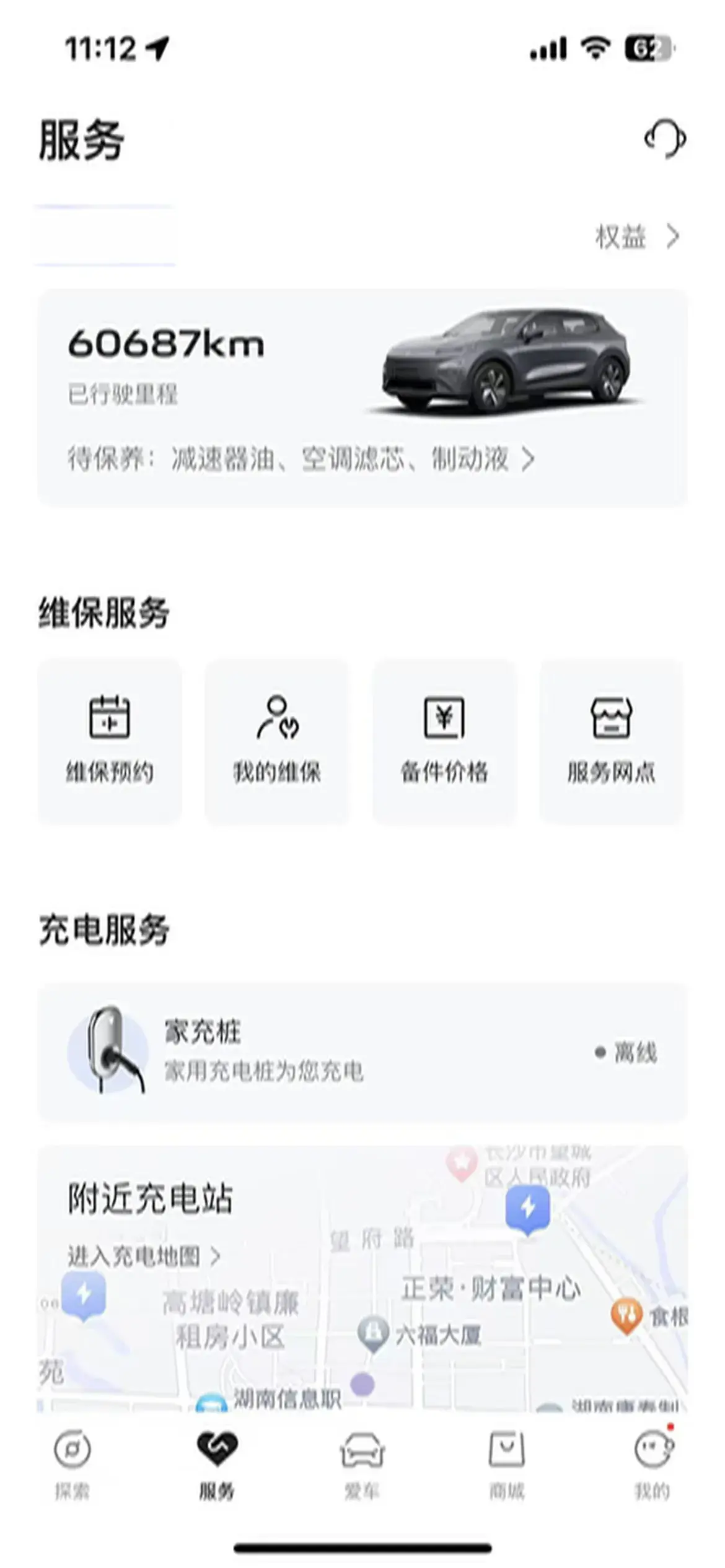Open the customer service headset icon
This screenshot has width=725, height=1568.
[665, 139]
